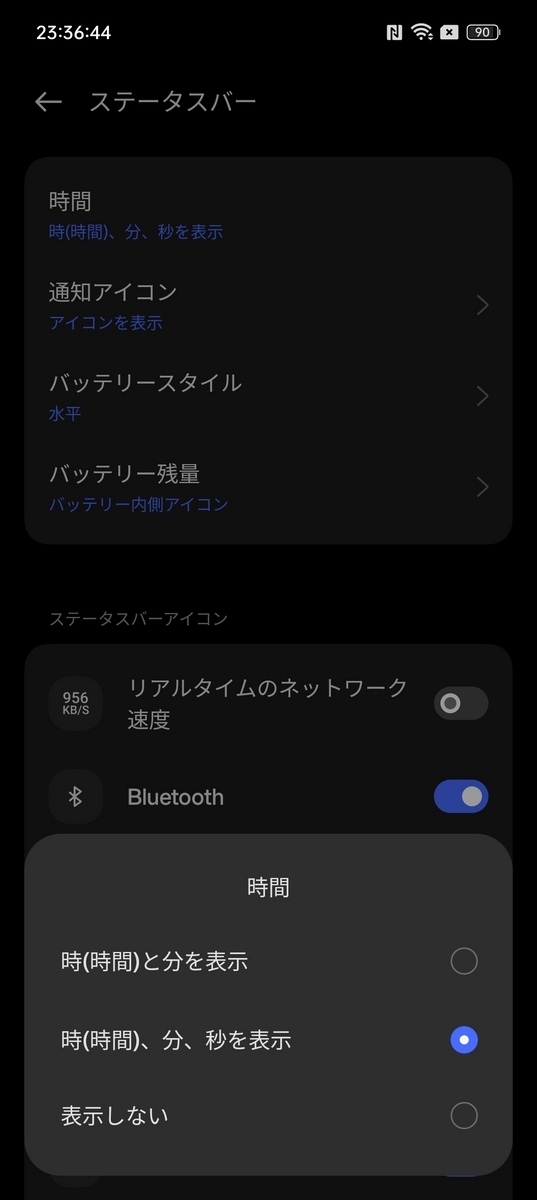Image resolution: width=537 pixels, height=1200 pixels.
Task: Select 時(時間)、分、秒を表示 option
Action: point(268,1040)
